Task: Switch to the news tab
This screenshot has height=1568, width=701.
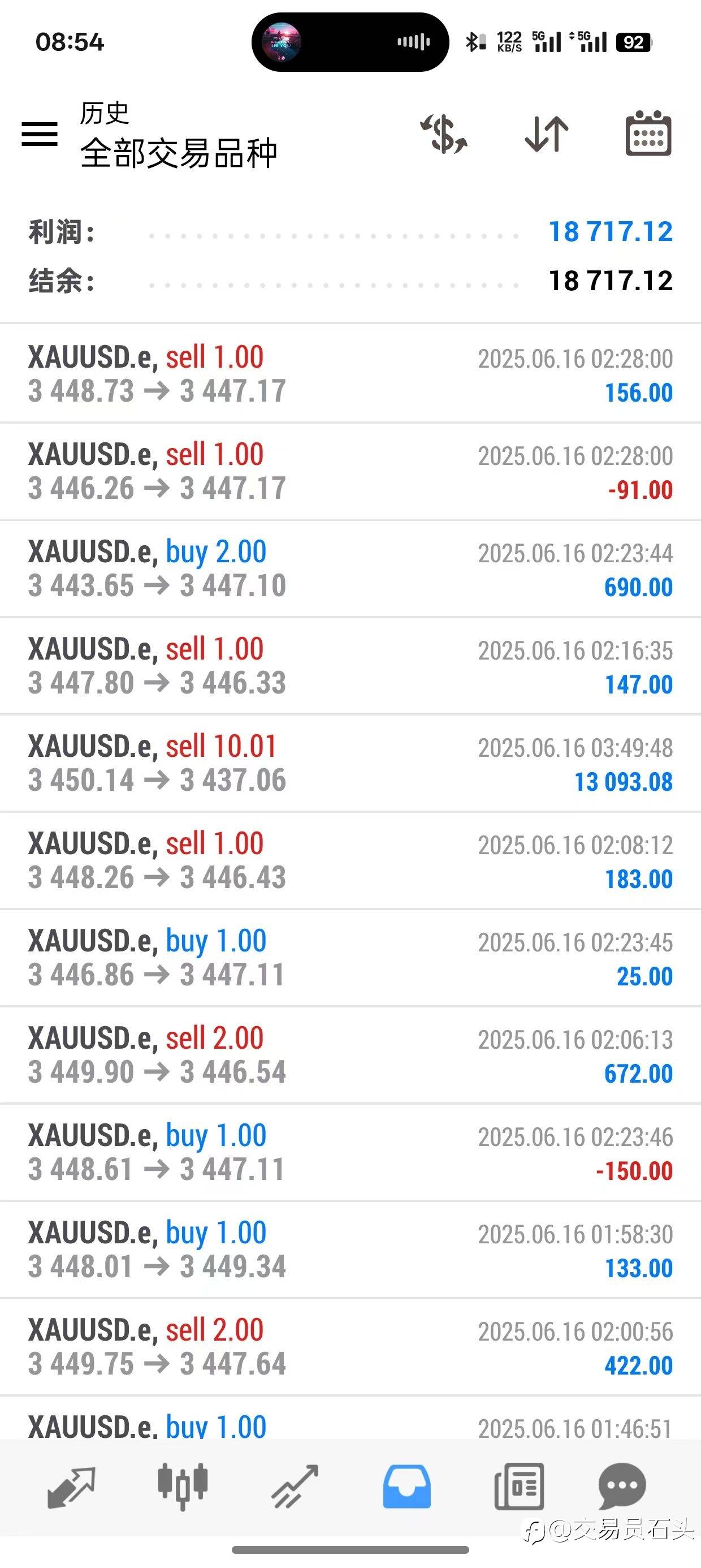Action: [519, 1486]
